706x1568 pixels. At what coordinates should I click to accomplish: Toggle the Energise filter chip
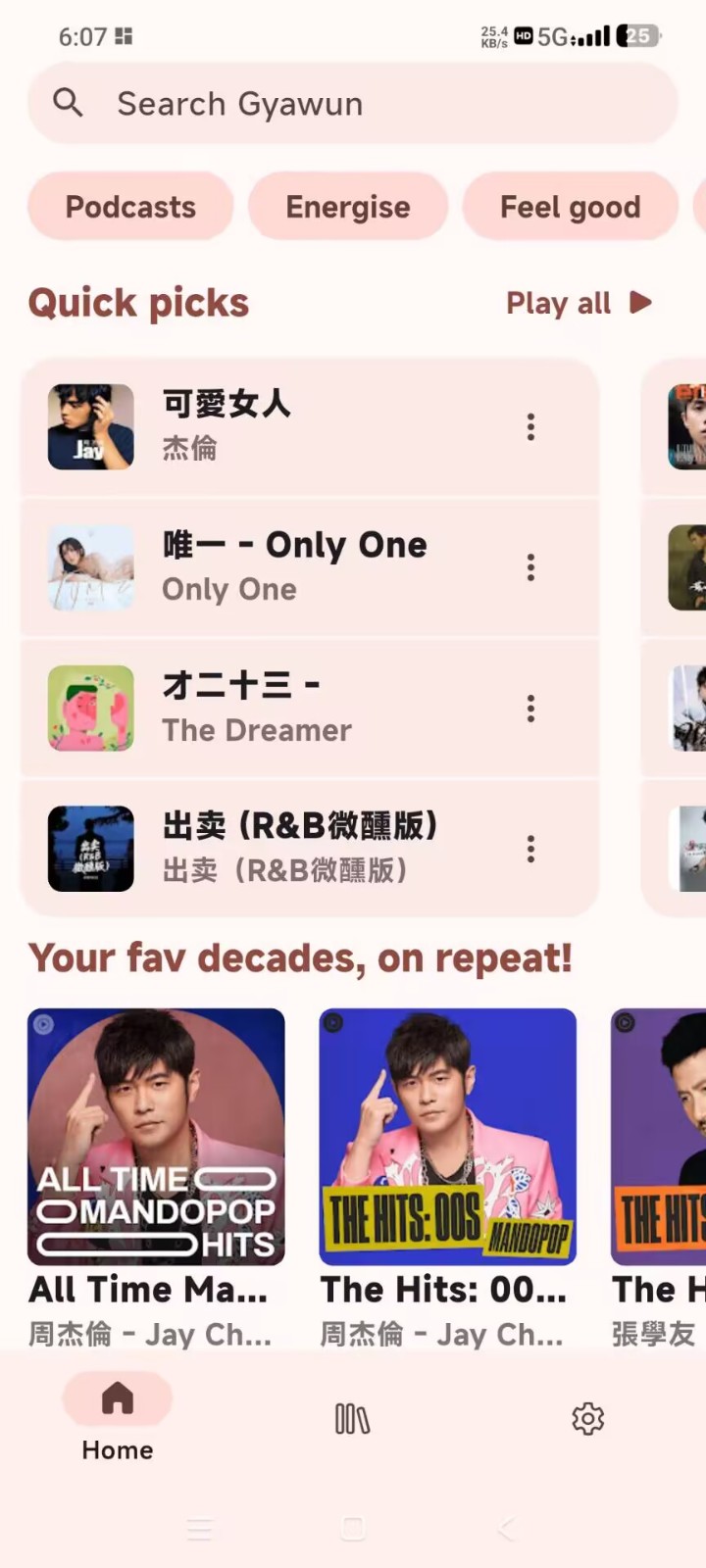click(348, 206)
